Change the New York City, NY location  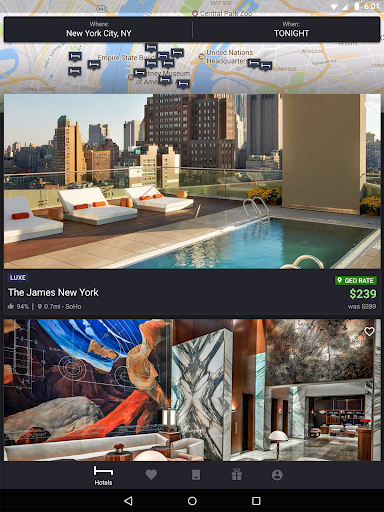(x=98, y=29)
